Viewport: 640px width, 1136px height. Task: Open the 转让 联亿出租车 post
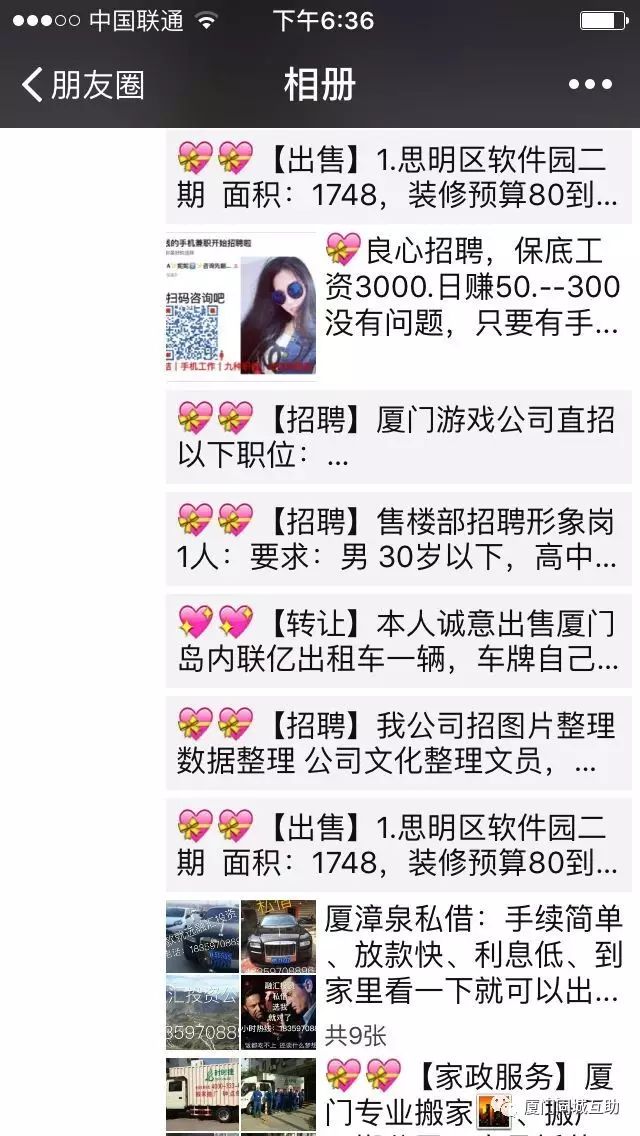tap(398, 641)
